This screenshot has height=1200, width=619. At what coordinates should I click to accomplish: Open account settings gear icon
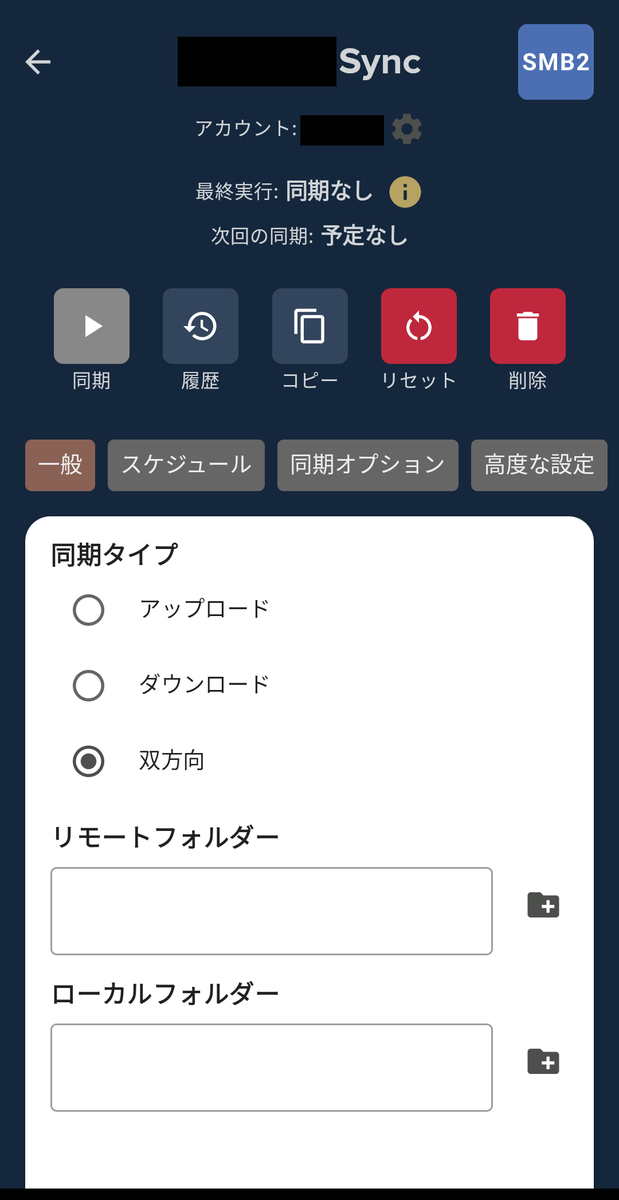(x=407, y=129)
